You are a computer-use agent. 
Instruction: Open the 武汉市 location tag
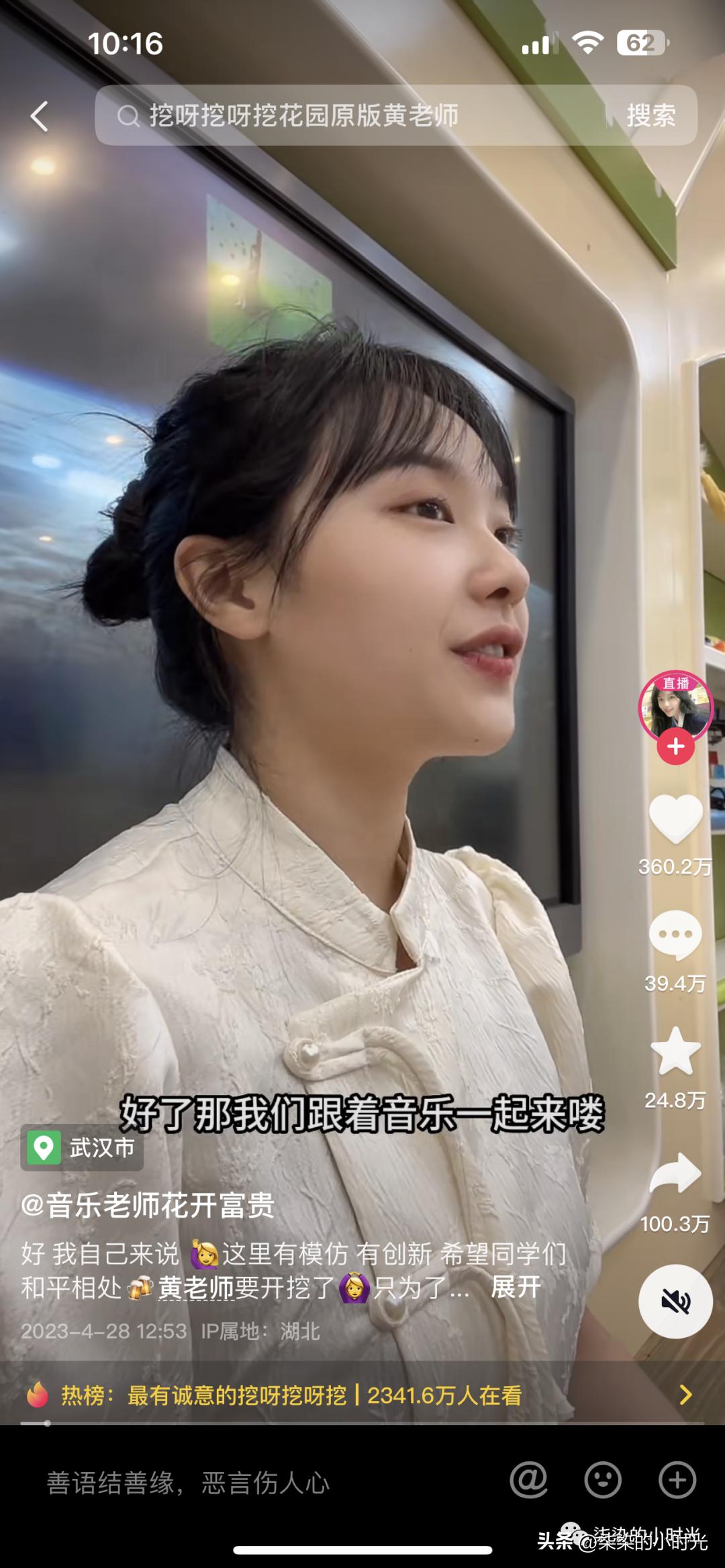83,1148
